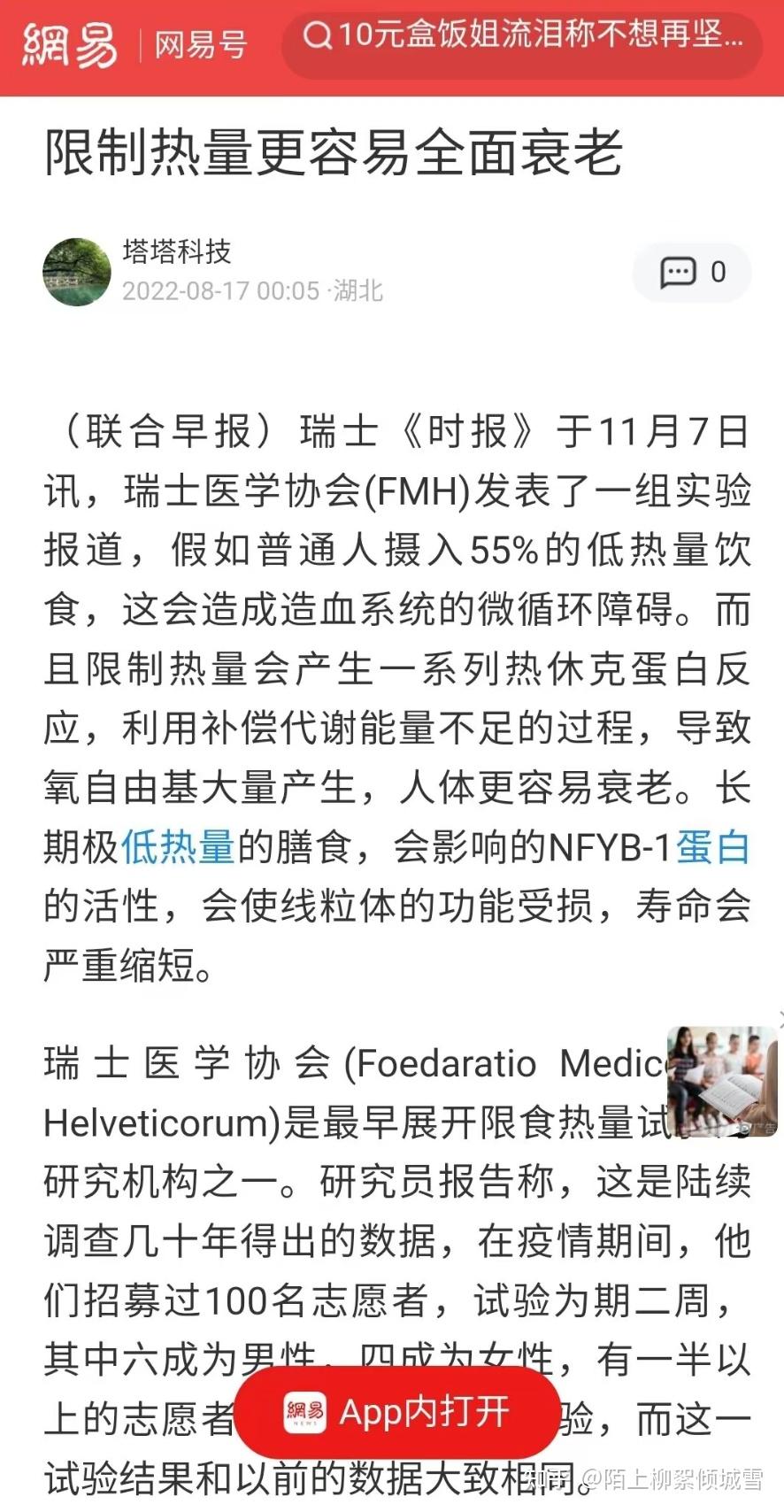Open the 网易号 channel link
Image resolution: width=784 pixels, height=1512 pixels.
[x=200, y=44]
